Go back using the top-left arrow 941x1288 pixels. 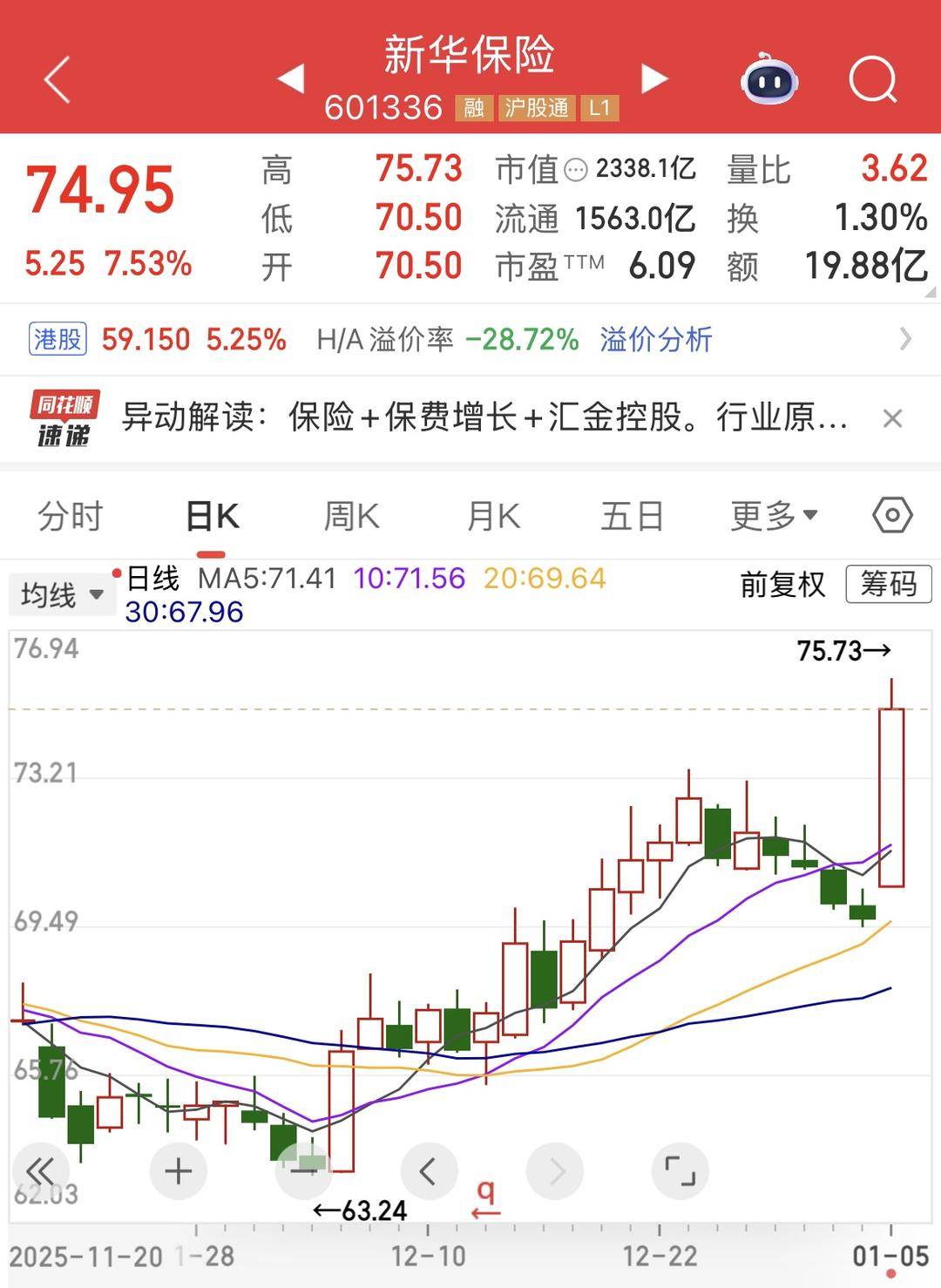[x=58, y=81]
